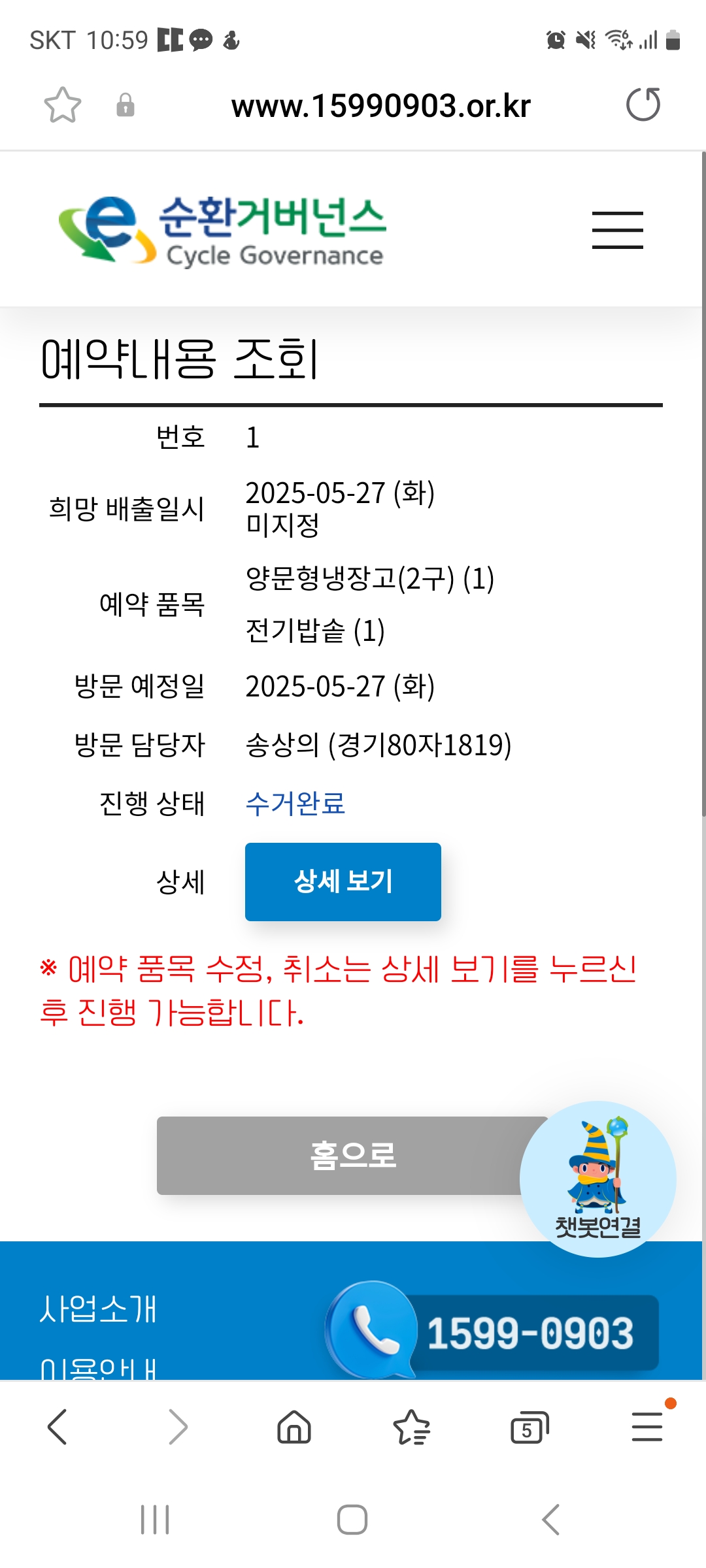
Task: Reload the current web page
Action: (643, 105)
